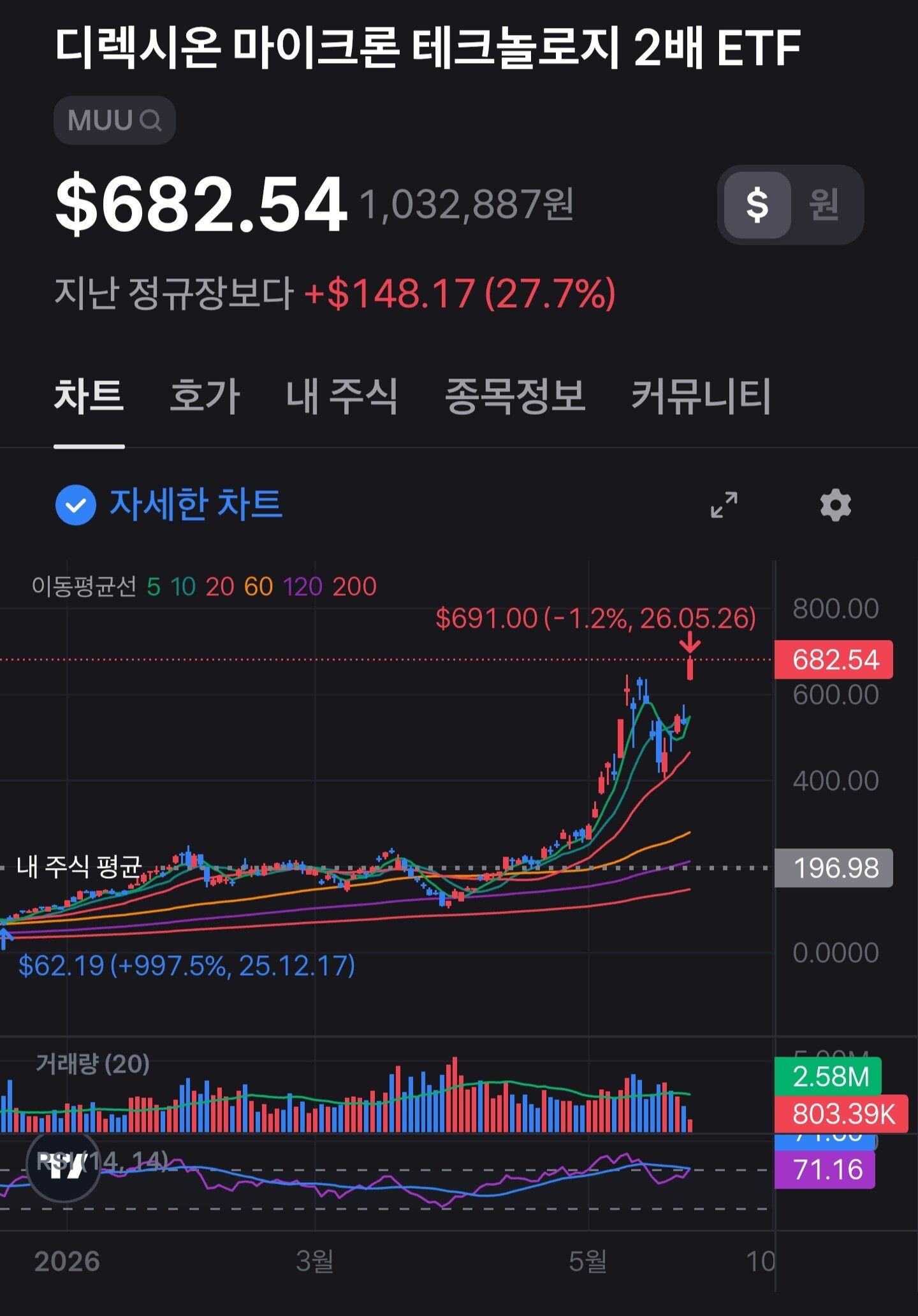The image size is (918, 1316).
Task: Expand the chart to fullscreen
Action: click(x=724, y=505)
